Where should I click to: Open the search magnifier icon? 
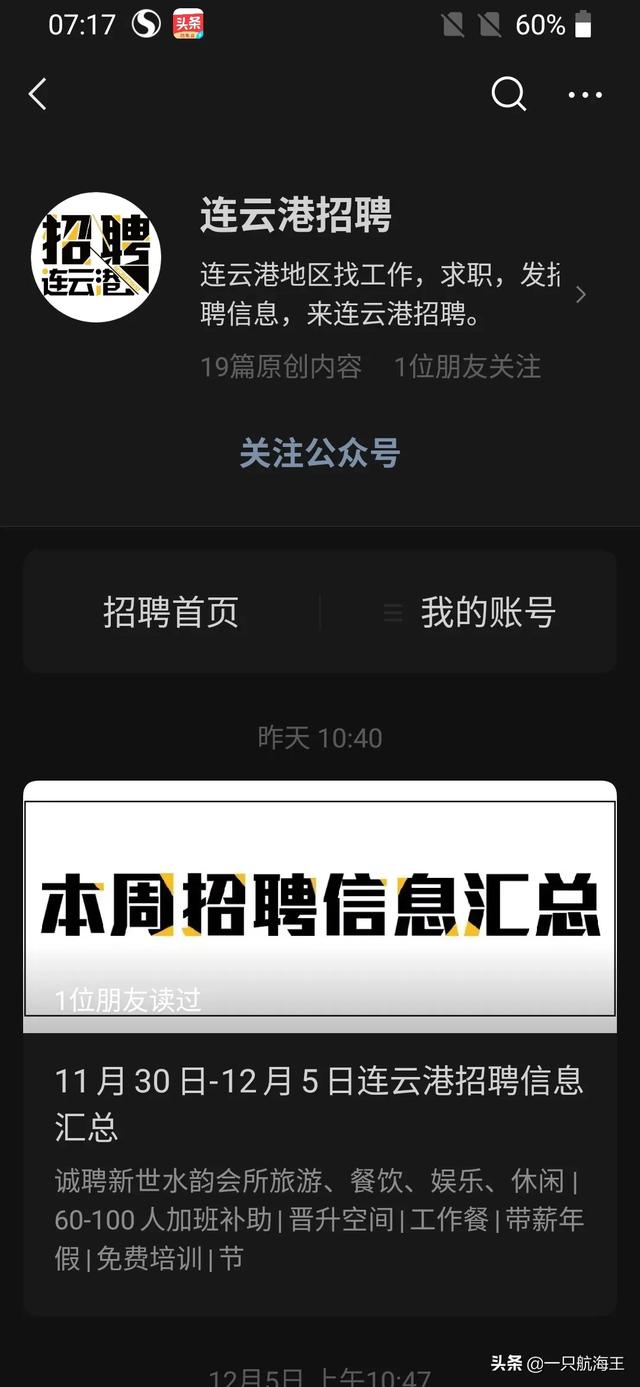[x=509, y=95]
